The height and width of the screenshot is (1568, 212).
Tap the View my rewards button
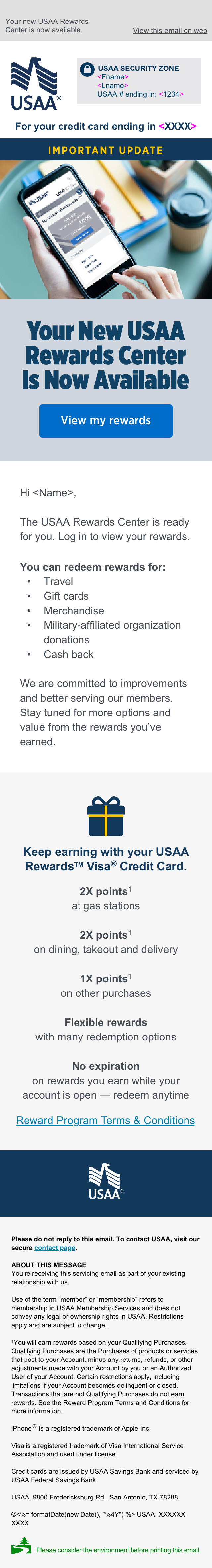click(x=106, y=421)
